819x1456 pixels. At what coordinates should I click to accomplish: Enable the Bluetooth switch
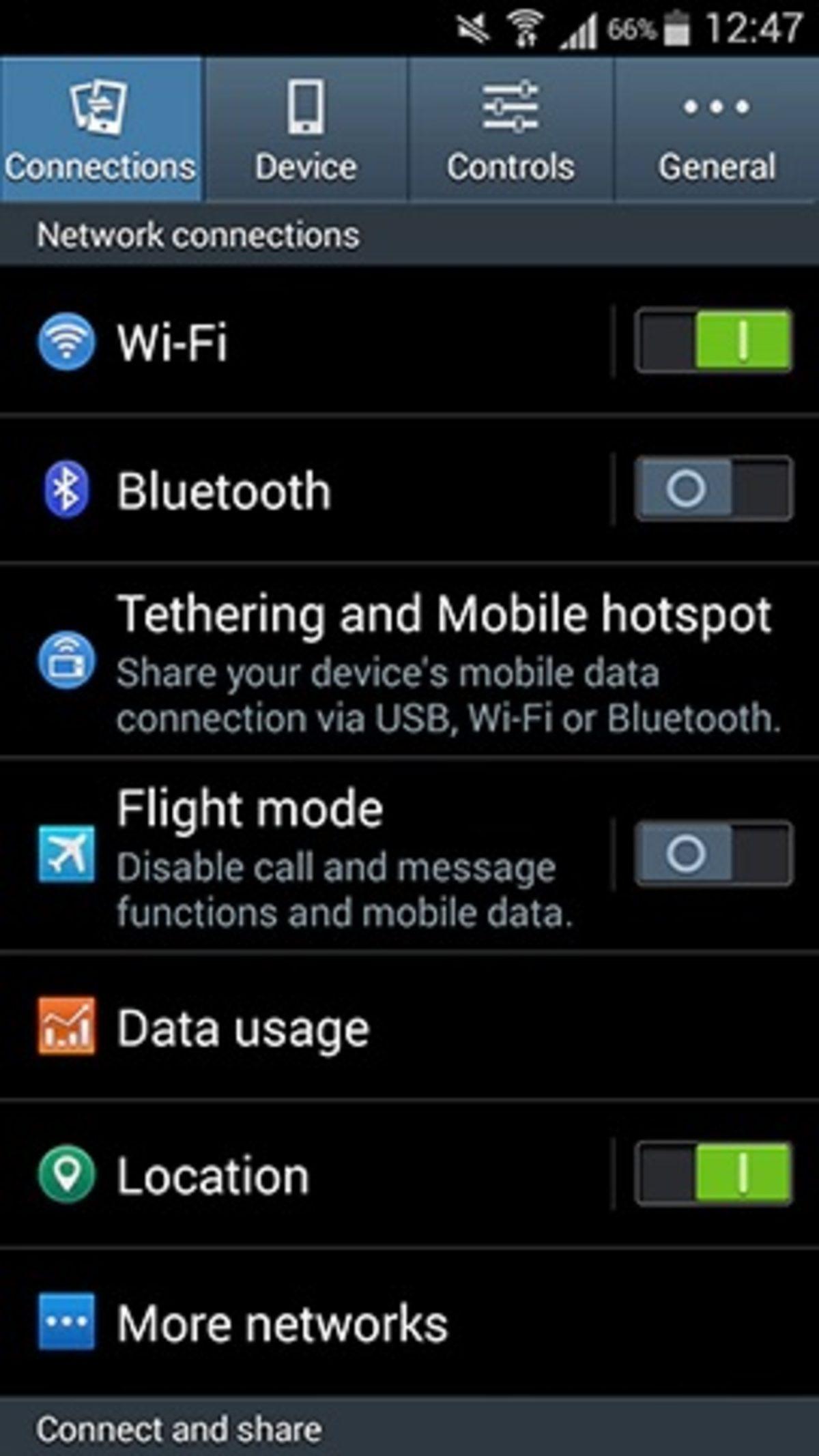pyautogui.click(x=714, y=490)
